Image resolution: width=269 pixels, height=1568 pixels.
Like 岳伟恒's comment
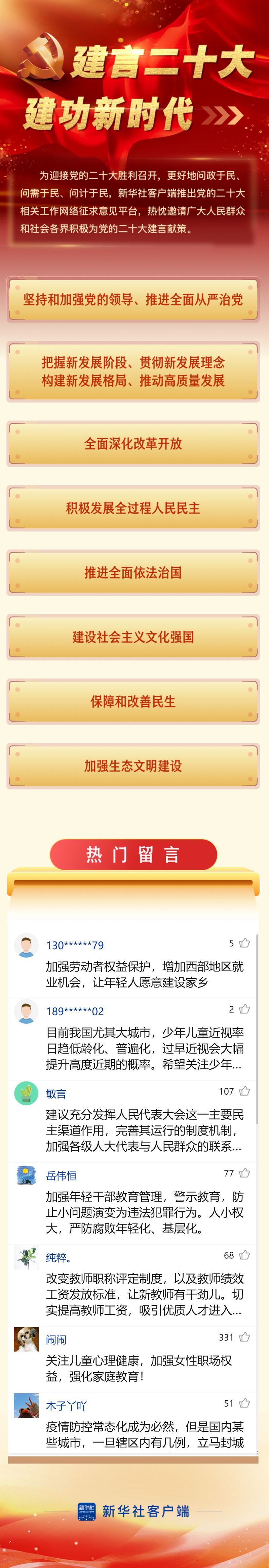coord(244,1173)
